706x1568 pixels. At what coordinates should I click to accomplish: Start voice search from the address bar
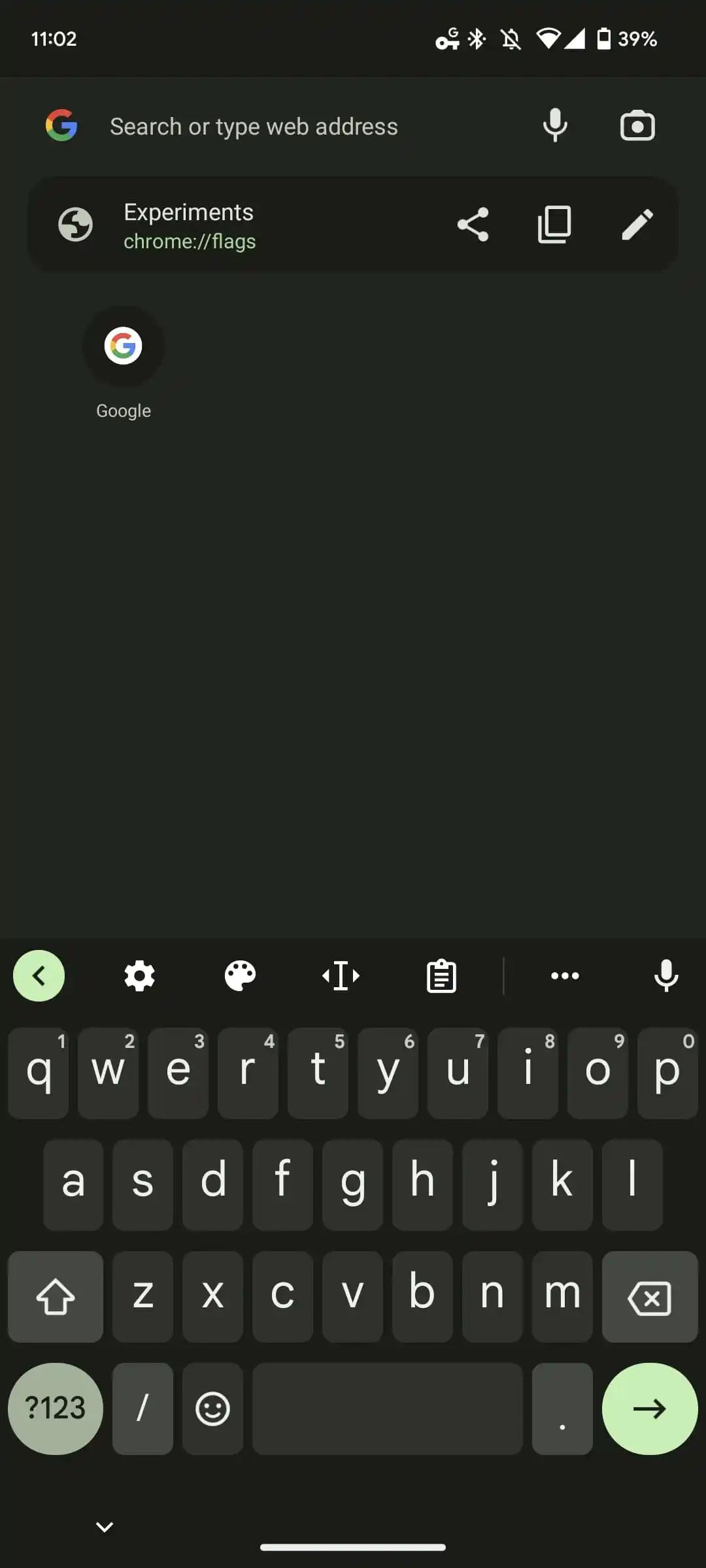pos(555,125)
